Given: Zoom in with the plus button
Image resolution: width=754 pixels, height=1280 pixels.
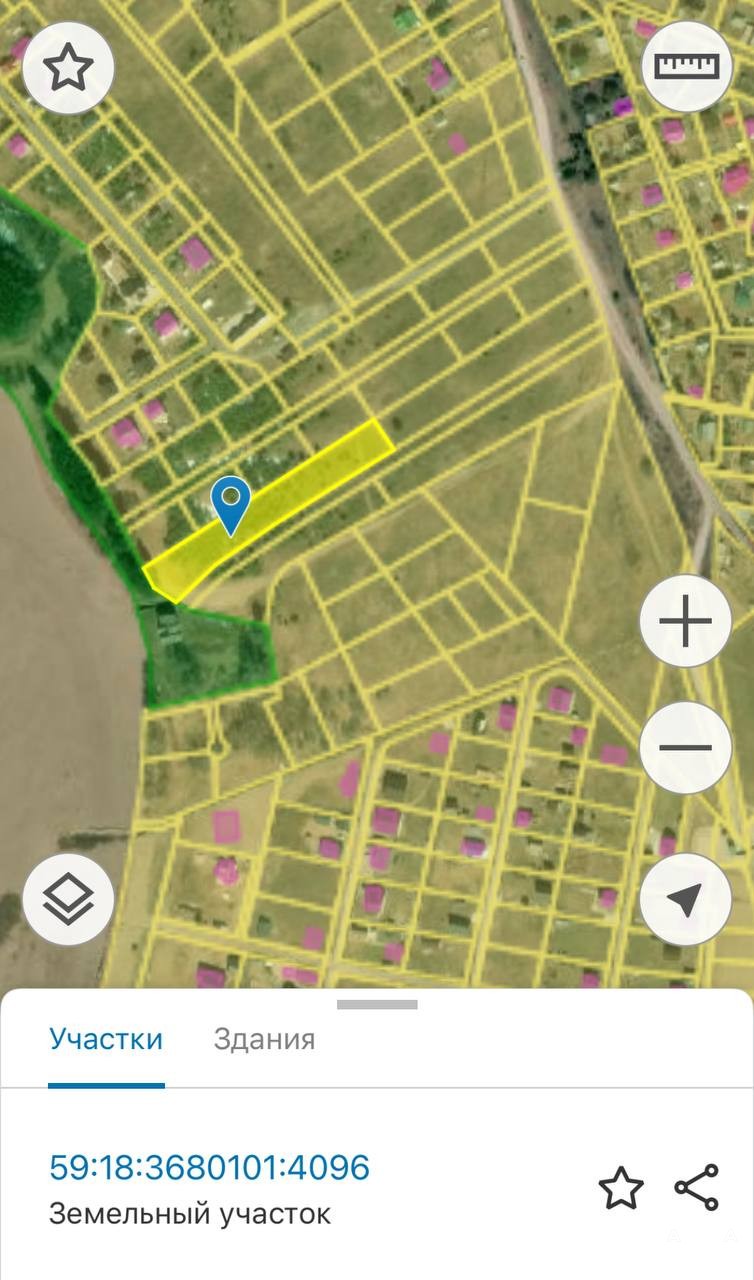Looking at the screenshot, I should (686, 622).
